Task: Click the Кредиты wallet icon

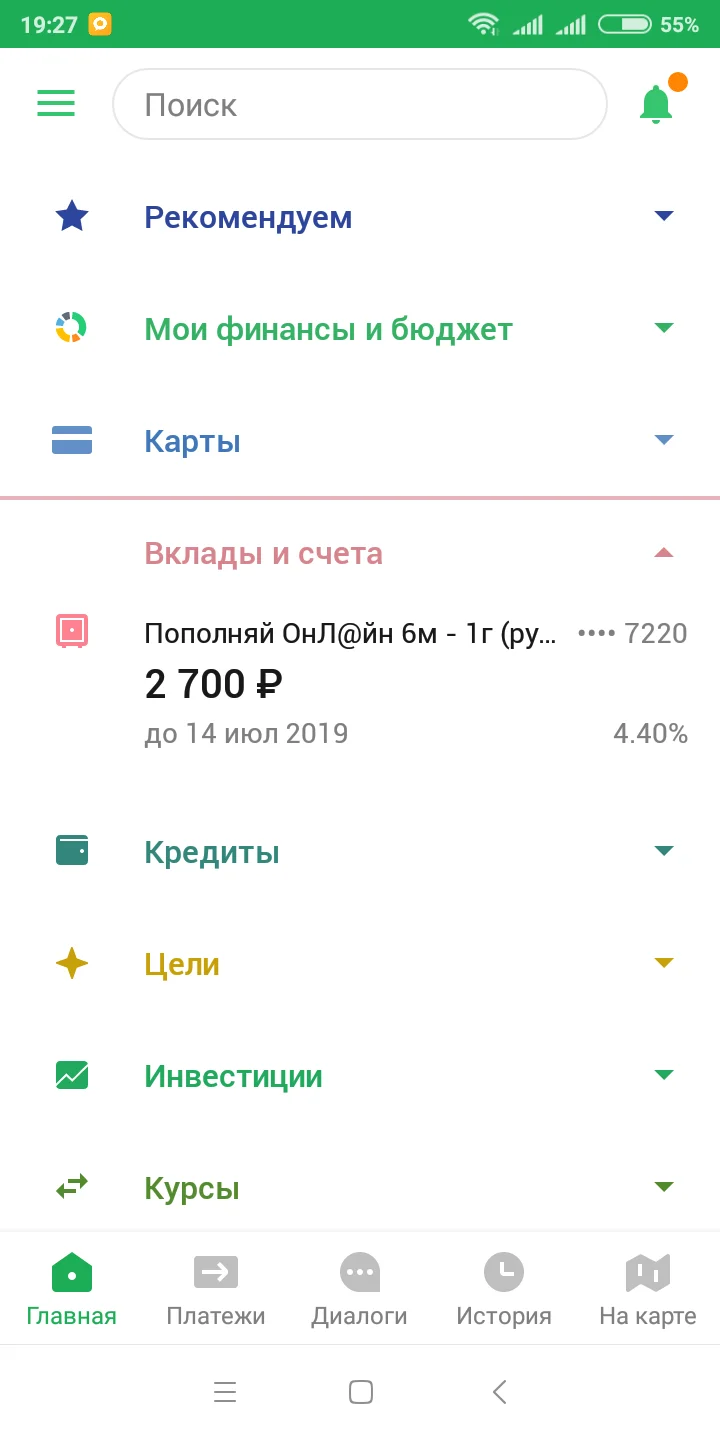Action: (x=71, y=850)
